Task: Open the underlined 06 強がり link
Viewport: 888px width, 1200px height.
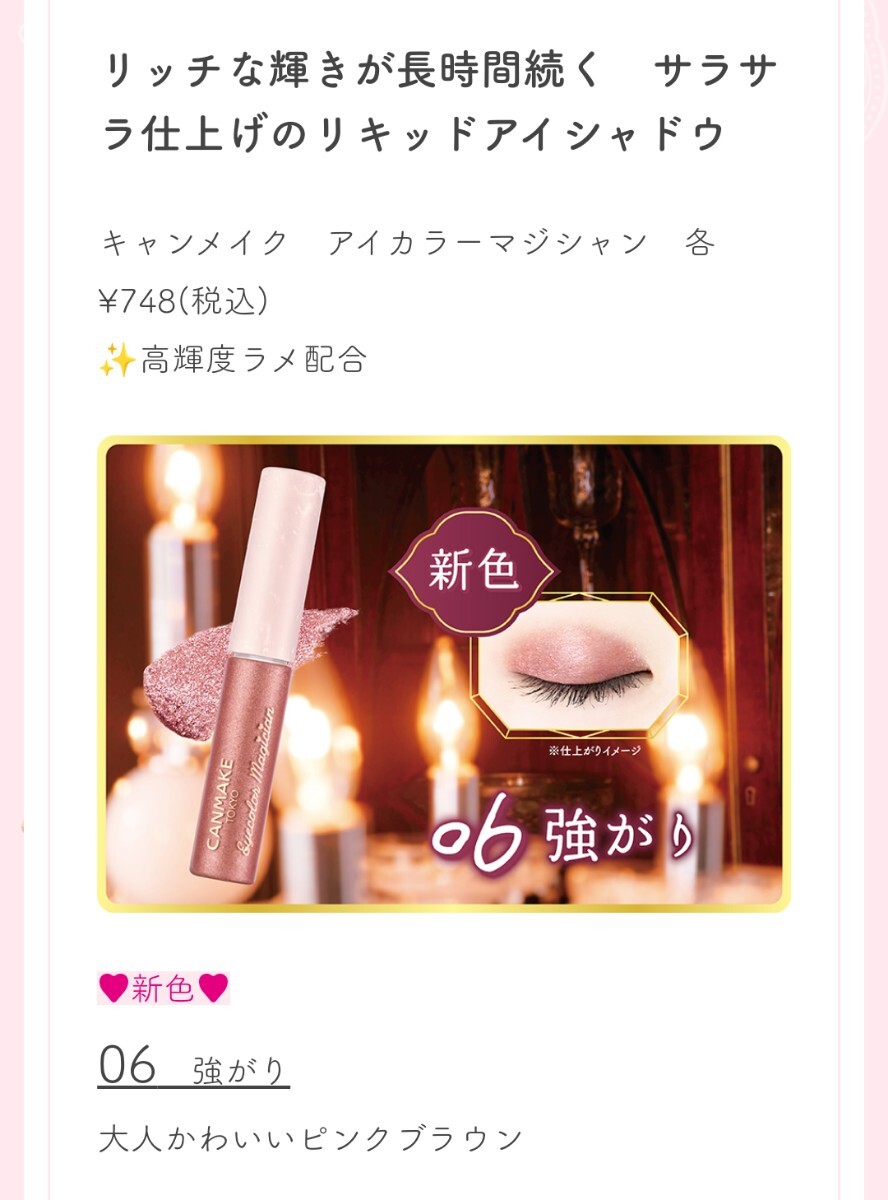Action: pos(193,1066)
